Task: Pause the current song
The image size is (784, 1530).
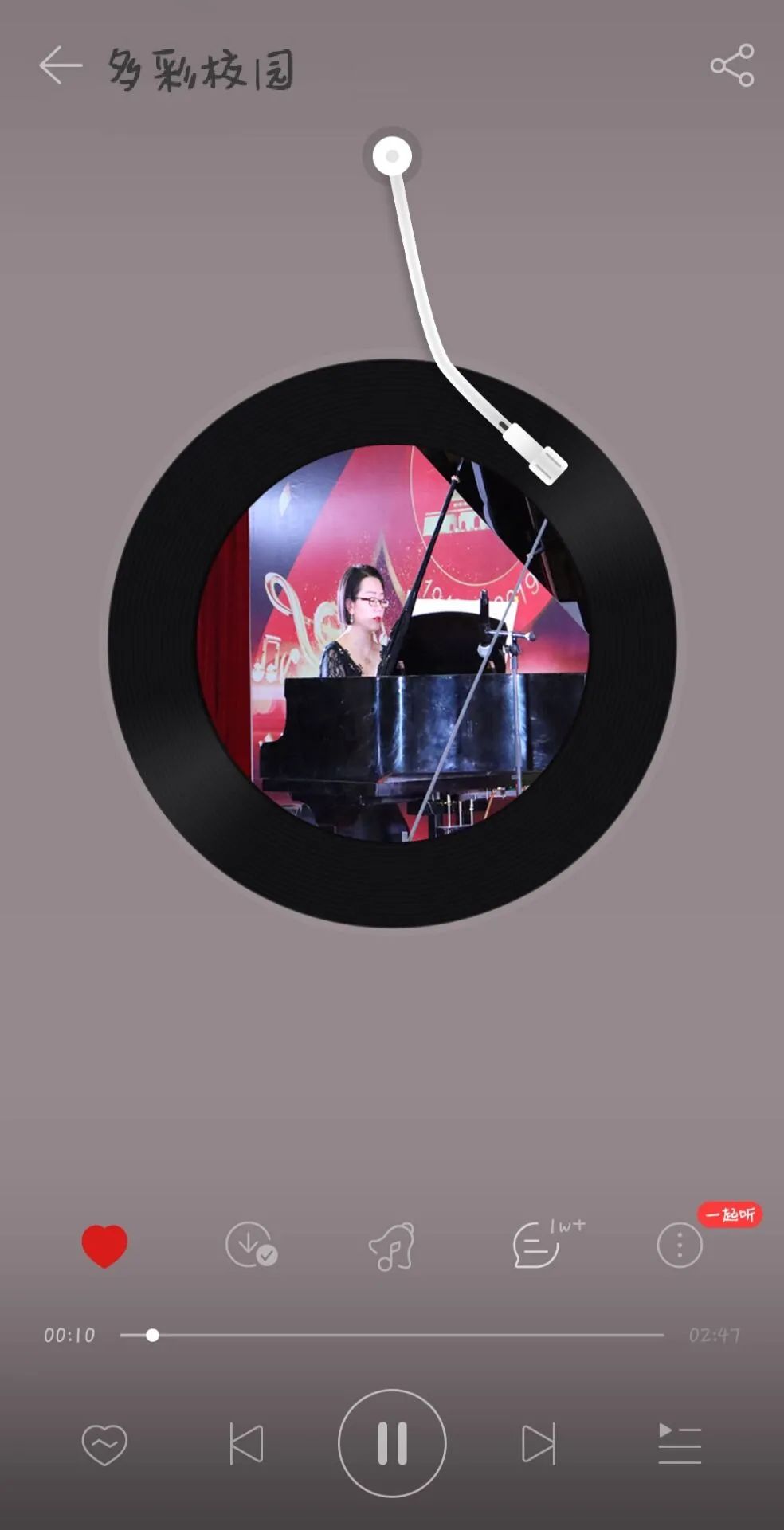Action: (x=392, y=1444)
